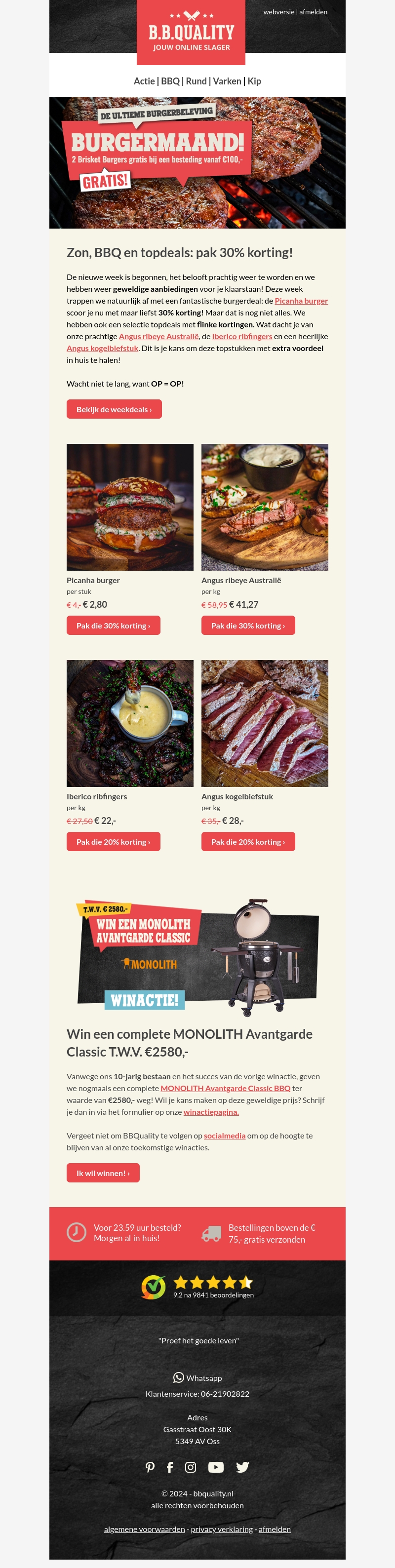Tap the Ik wil winnen button
Image resolution: width=395 pixels, height=1568 pixels.
103,1173
